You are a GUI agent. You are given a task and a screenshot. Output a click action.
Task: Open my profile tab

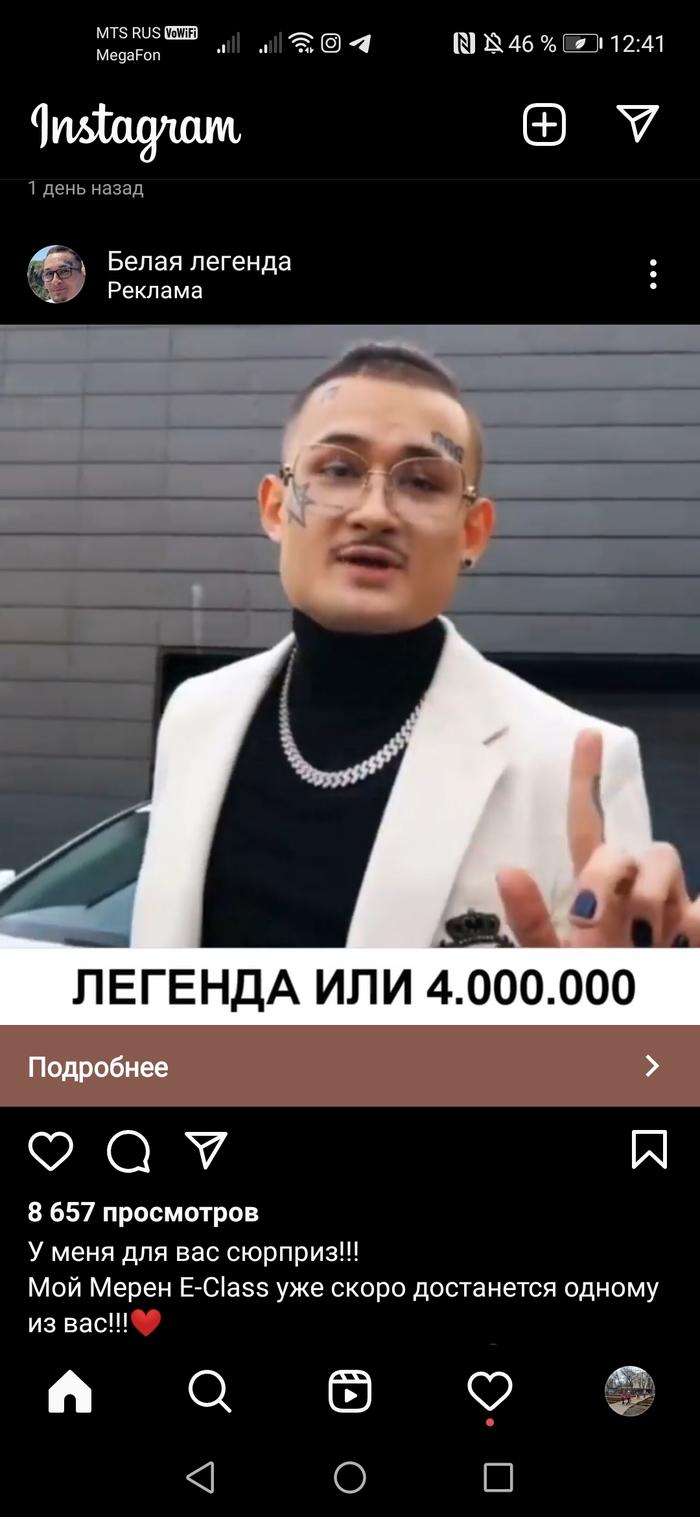coord(630,1391)
